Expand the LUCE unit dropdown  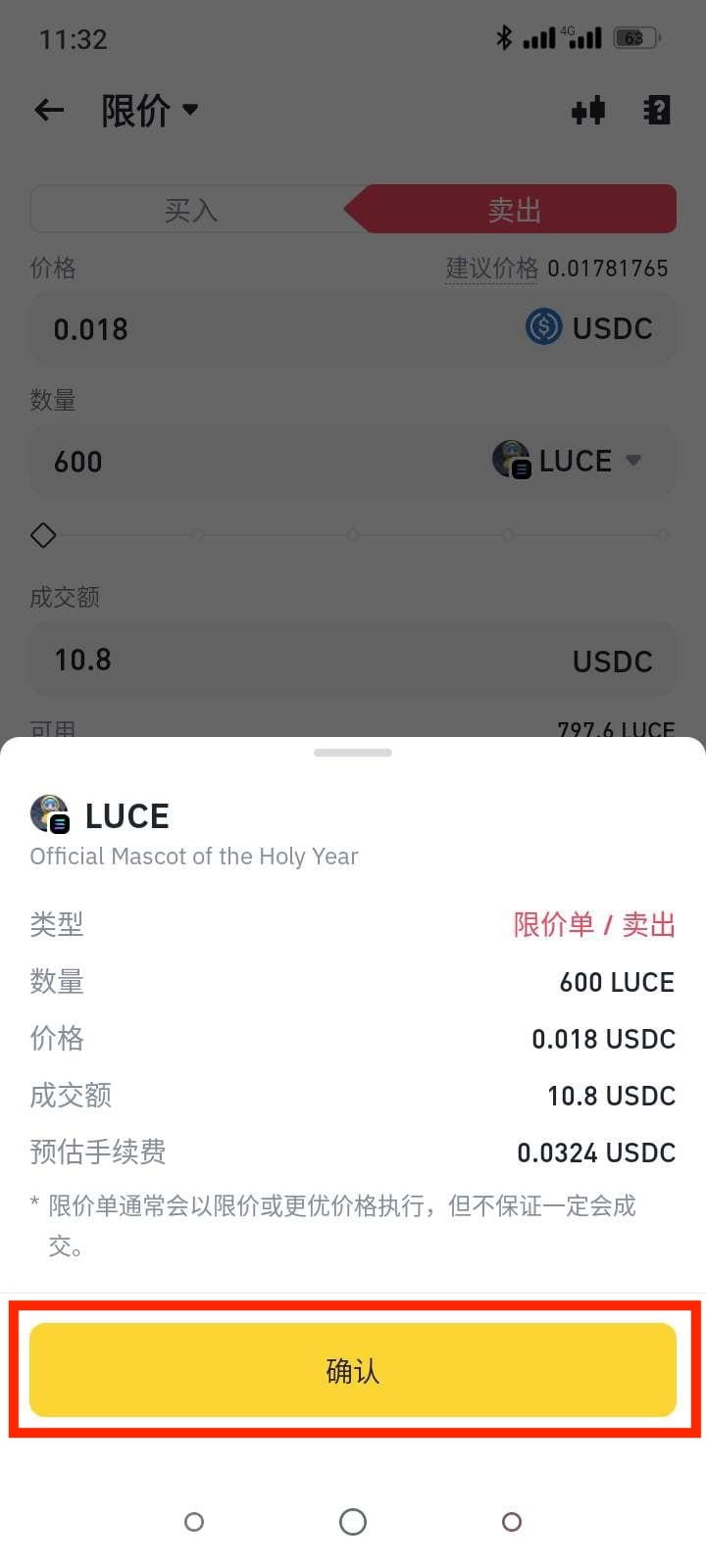coord(569,460)
